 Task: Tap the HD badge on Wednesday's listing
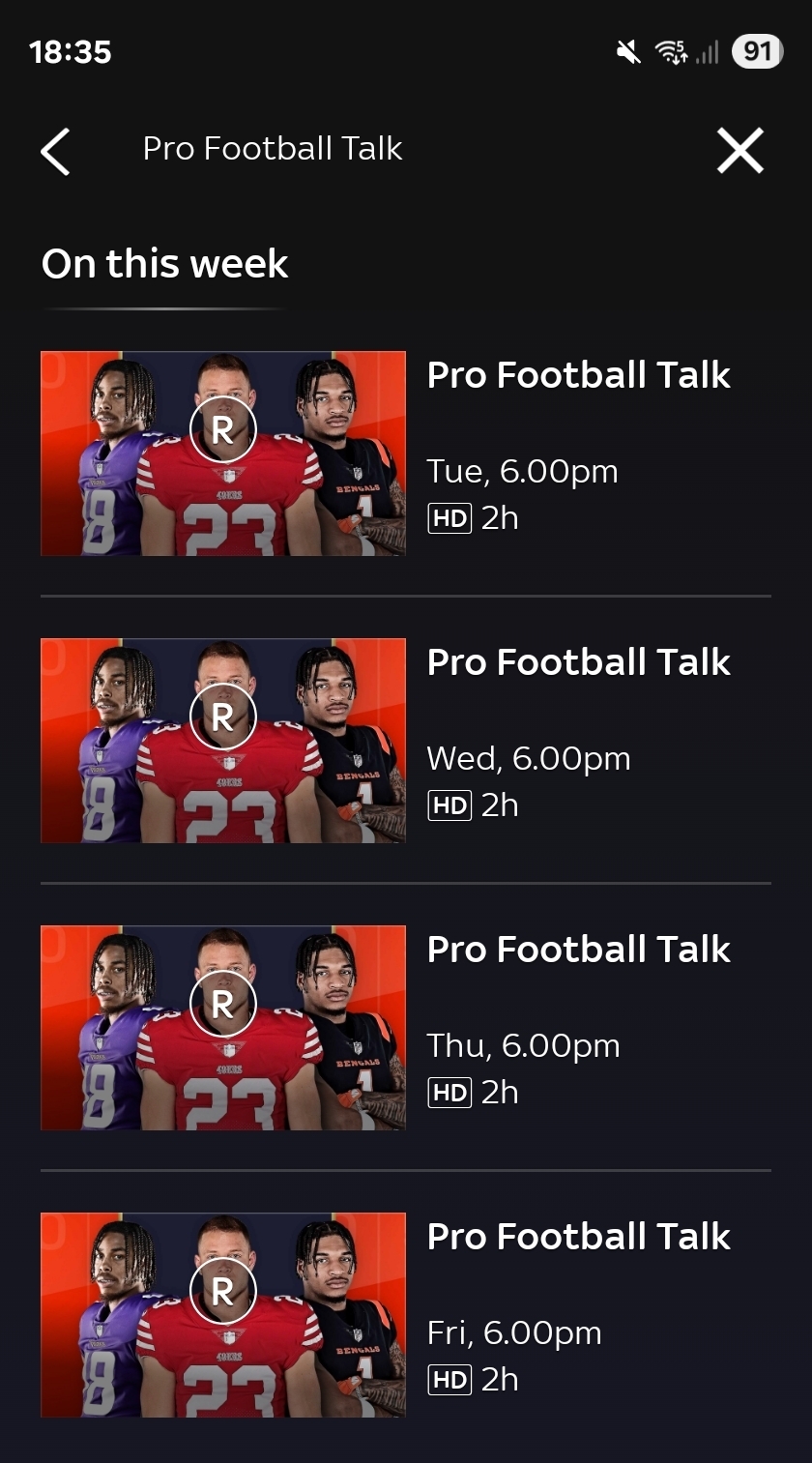(x=449, y=805)
